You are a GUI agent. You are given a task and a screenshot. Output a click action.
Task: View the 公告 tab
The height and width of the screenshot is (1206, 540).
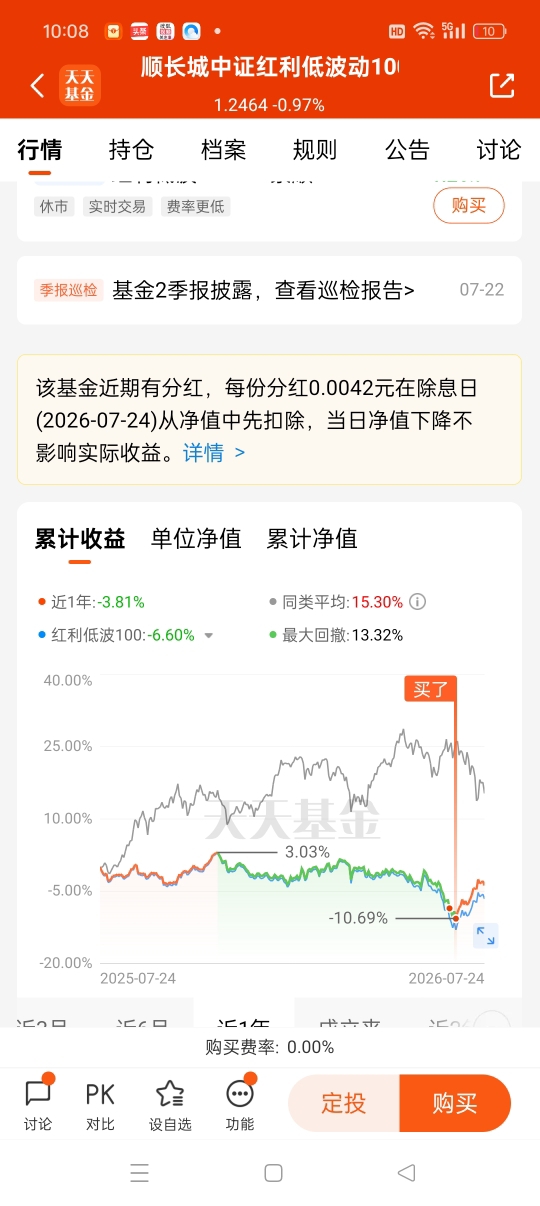tap(407, 150)
